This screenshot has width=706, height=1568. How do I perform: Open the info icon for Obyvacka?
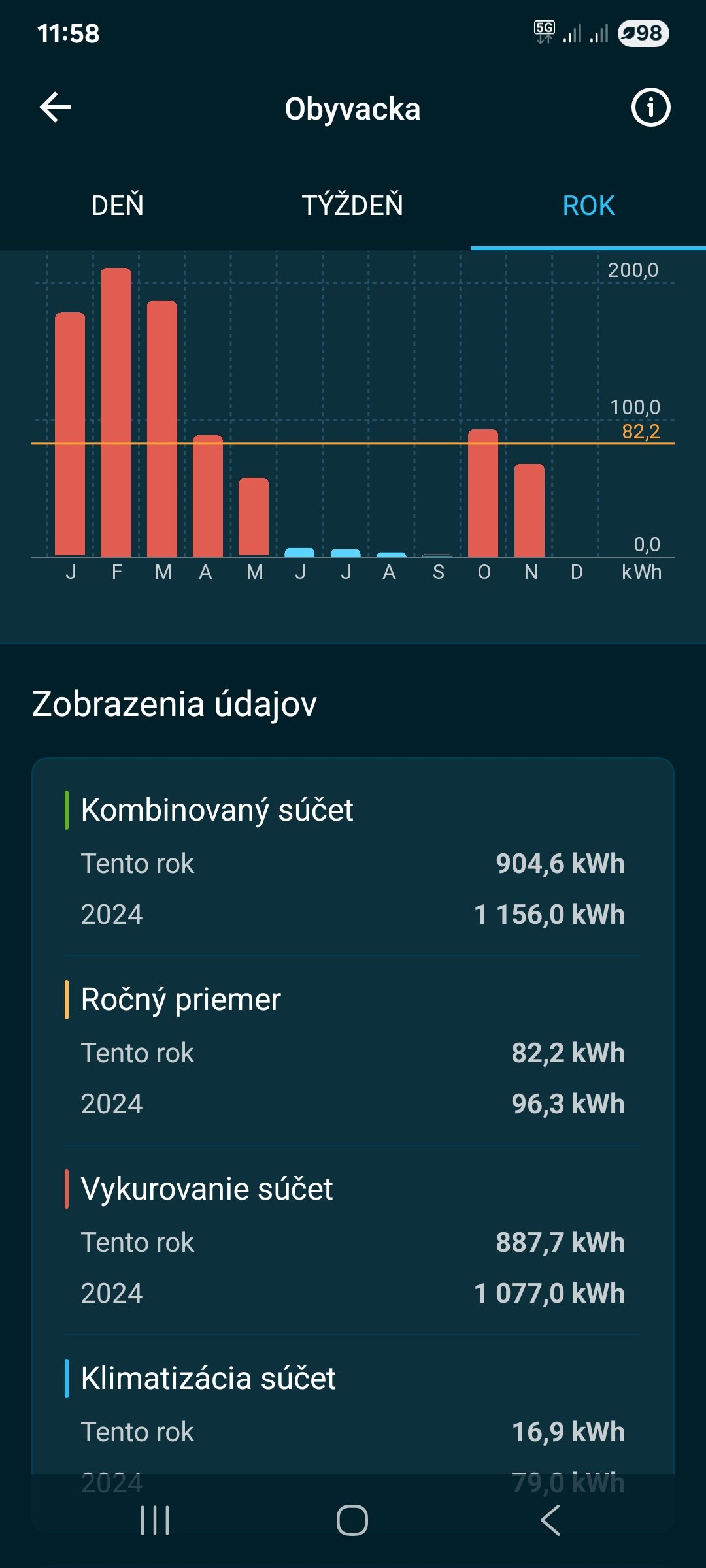(650, 108)
